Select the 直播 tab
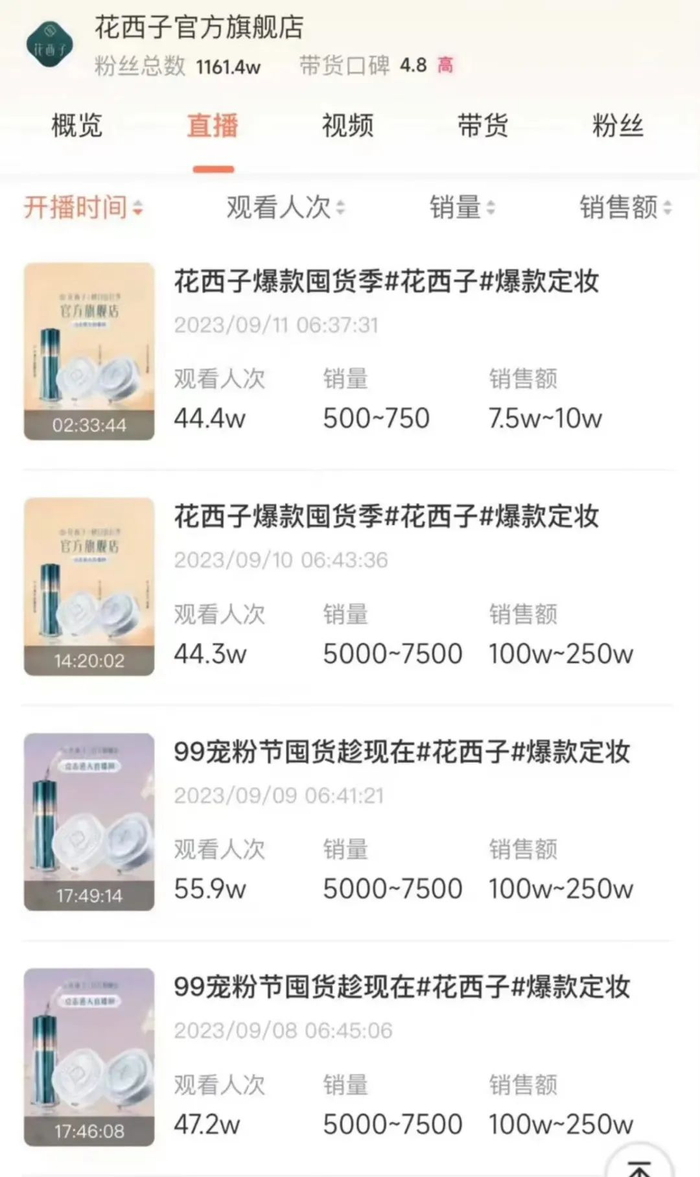 pyautogui.click(x=213, y=126)
